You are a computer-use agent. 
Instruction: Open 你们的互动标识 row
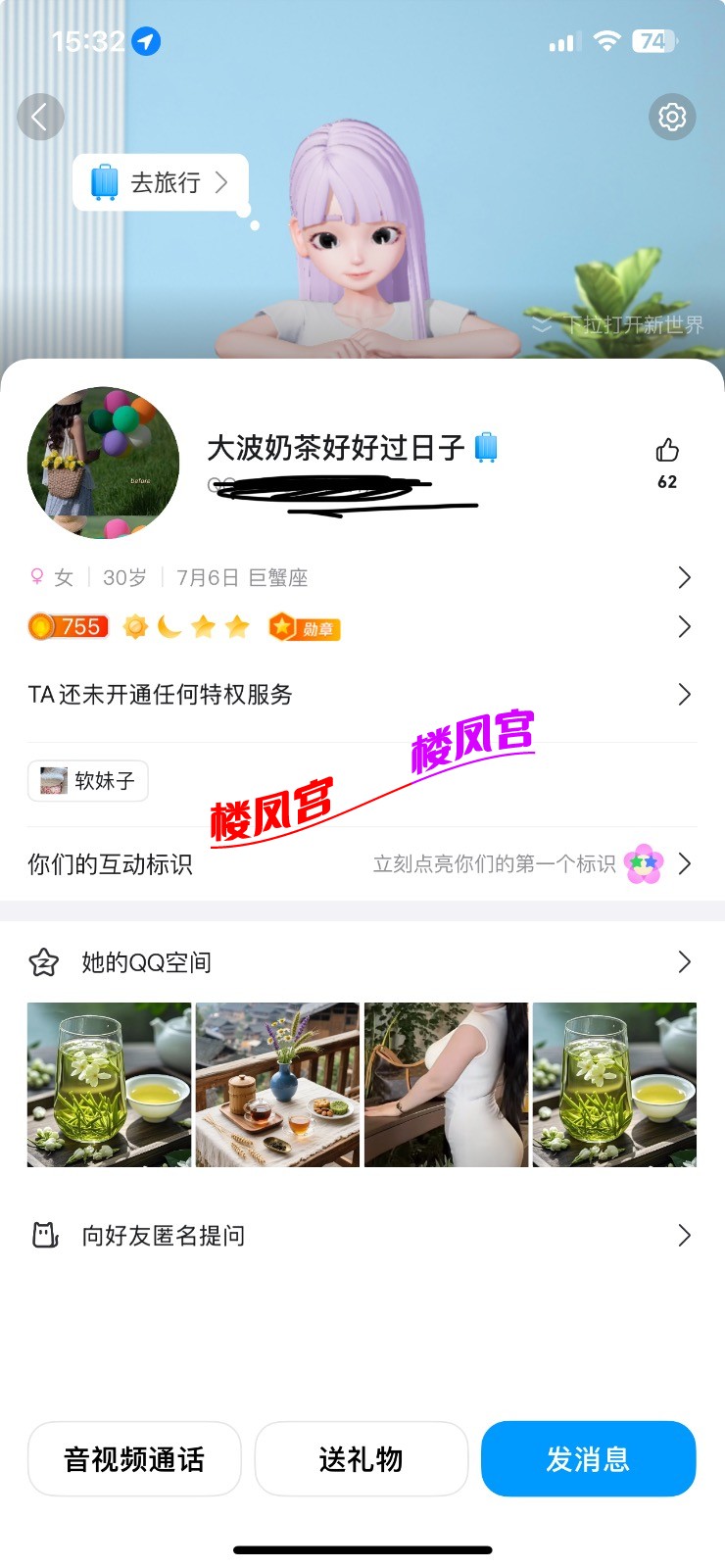click(x=361, y=864)
